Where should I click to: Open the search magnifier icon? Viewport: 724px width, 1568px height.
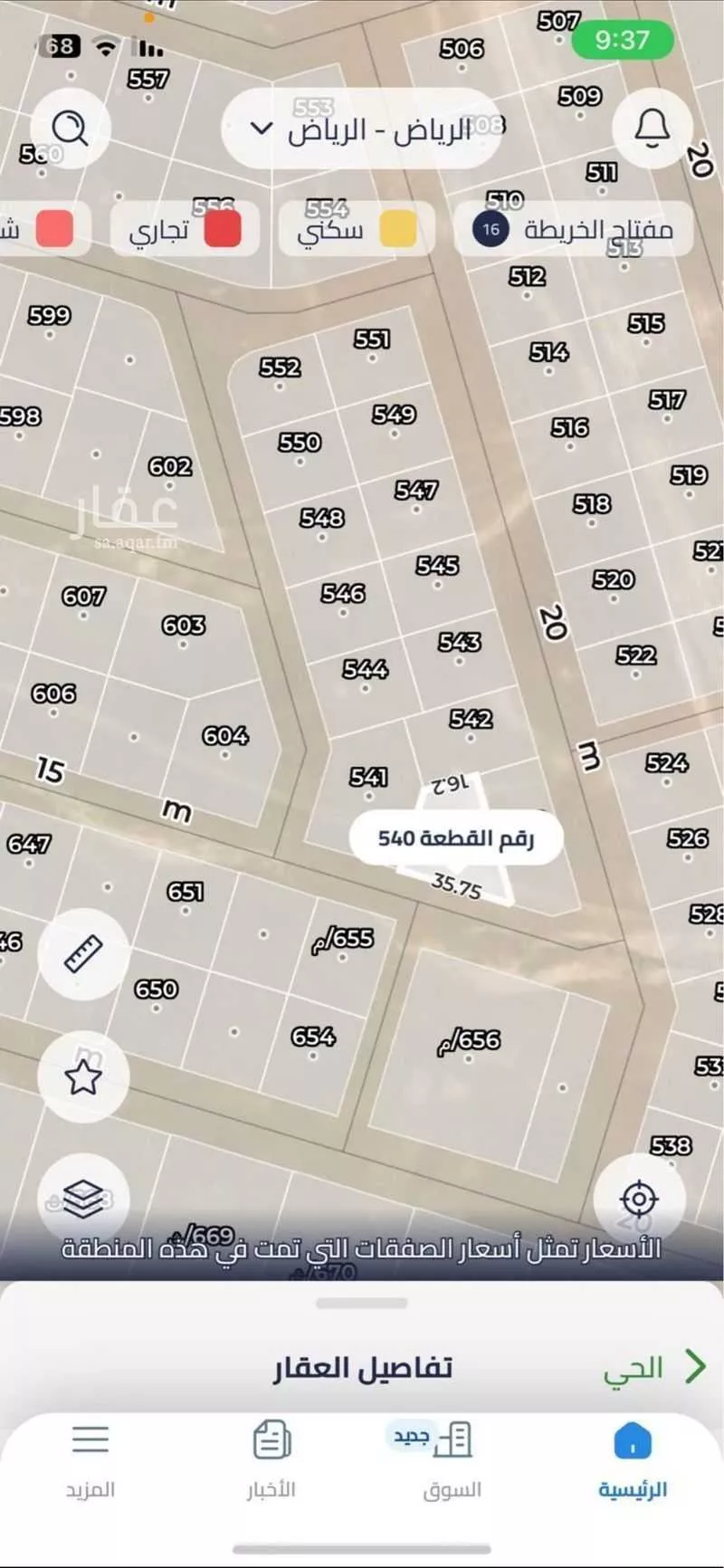70,129
